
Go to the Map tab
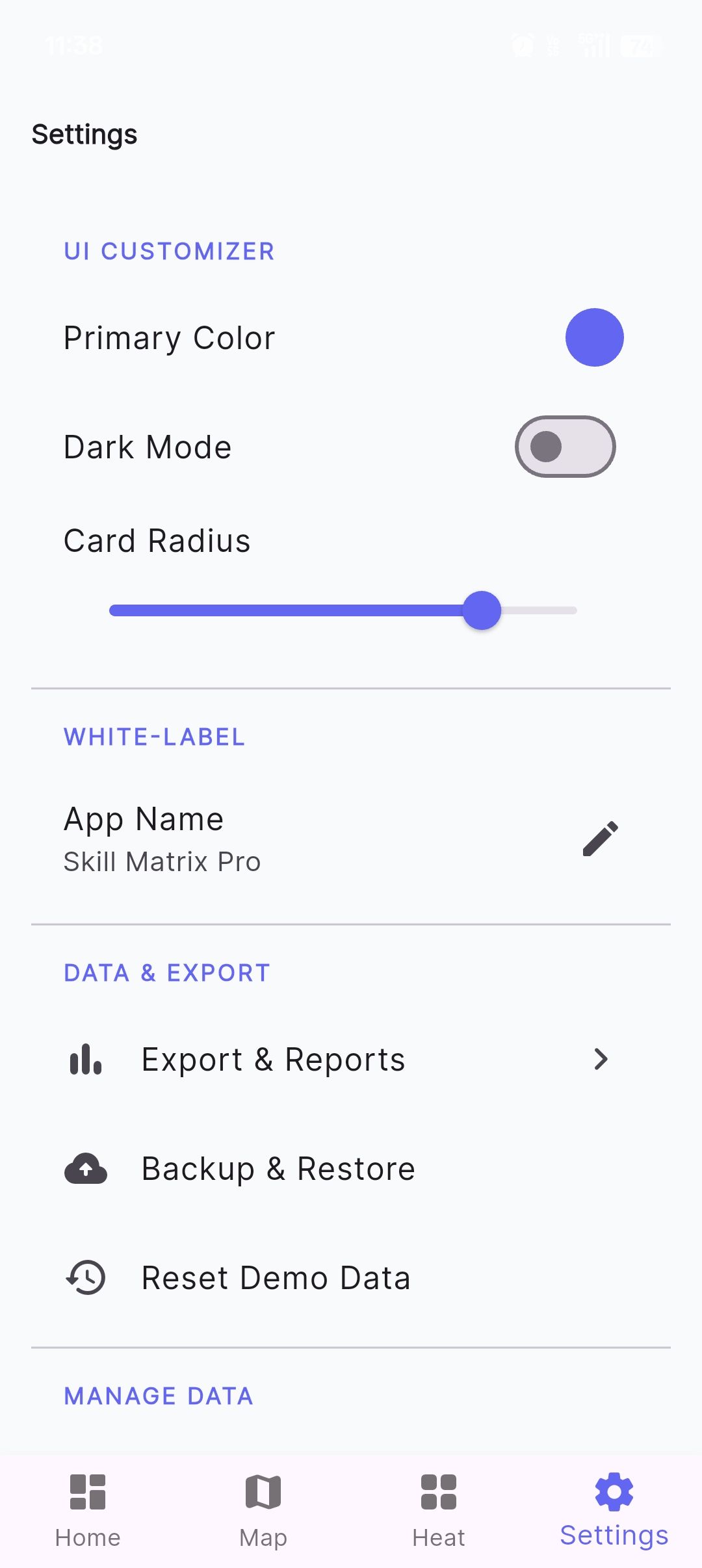[263, 1511]
